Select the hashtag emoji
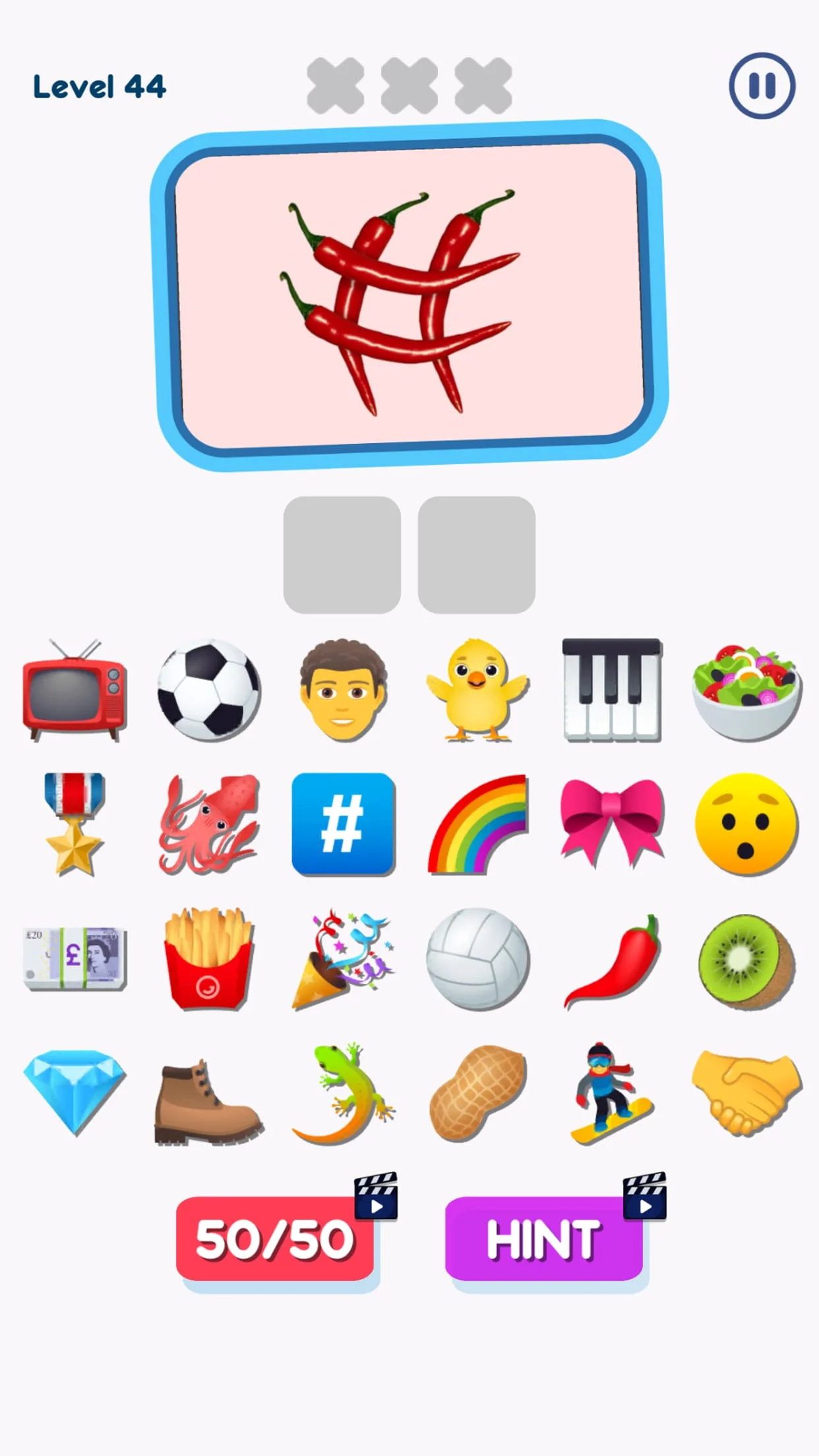Image resolution: width=819 pixels, height=1456 pixels. pos(343,824)
